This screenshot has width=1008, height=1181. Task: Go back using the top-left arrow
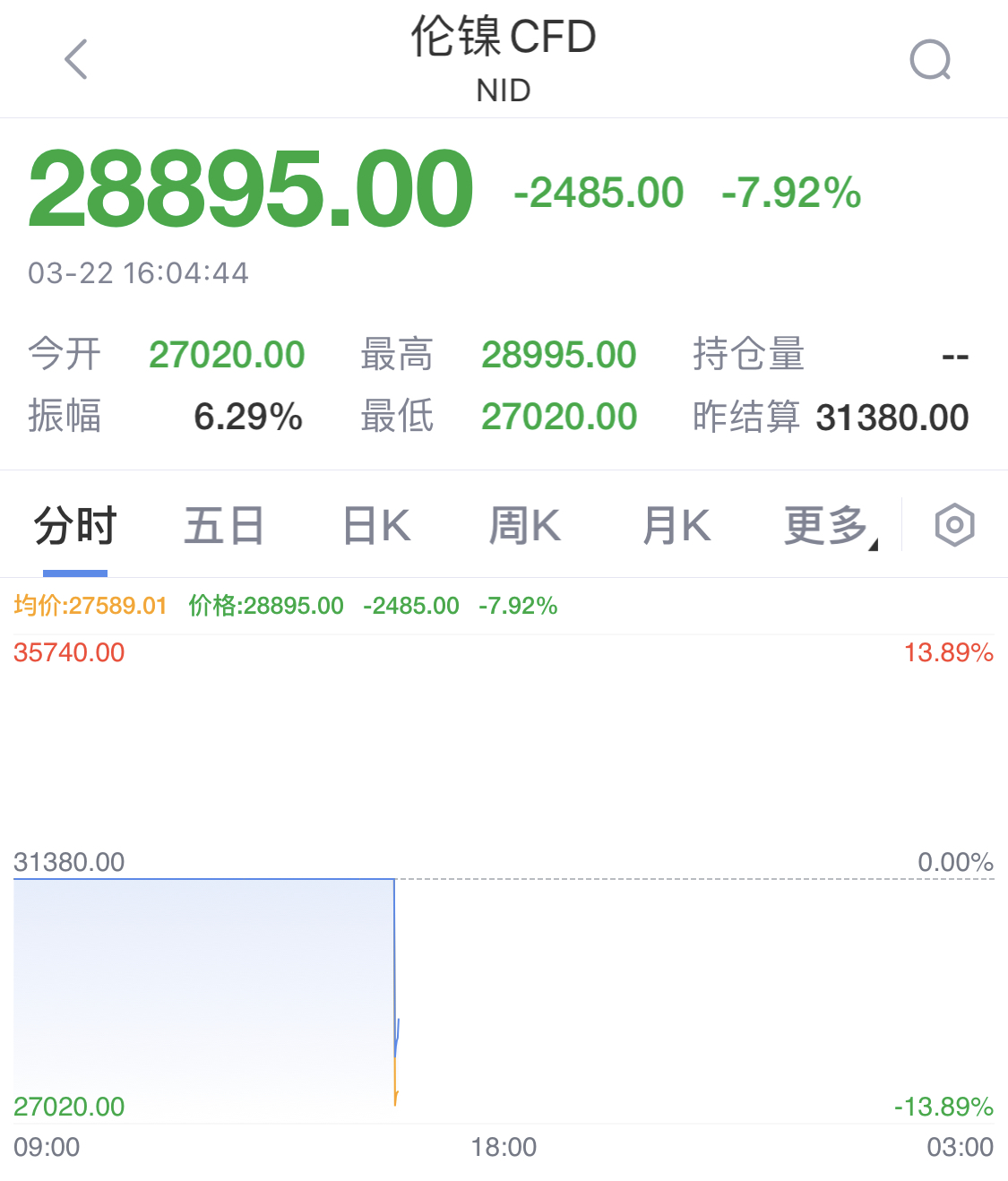coord(77,59)
